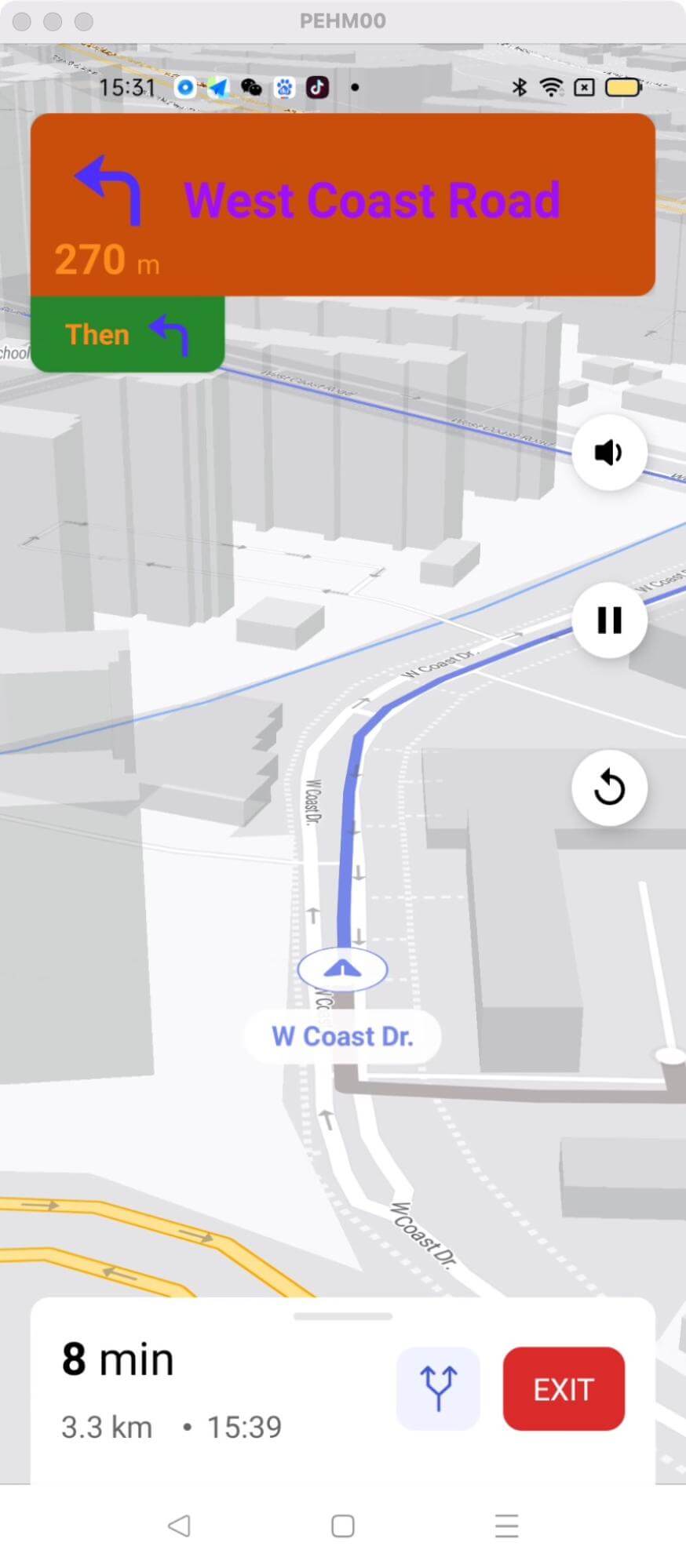Screen dimensions: 686x1568
Task: Expand the trip details sheet handle
Action: point(343,1317)
